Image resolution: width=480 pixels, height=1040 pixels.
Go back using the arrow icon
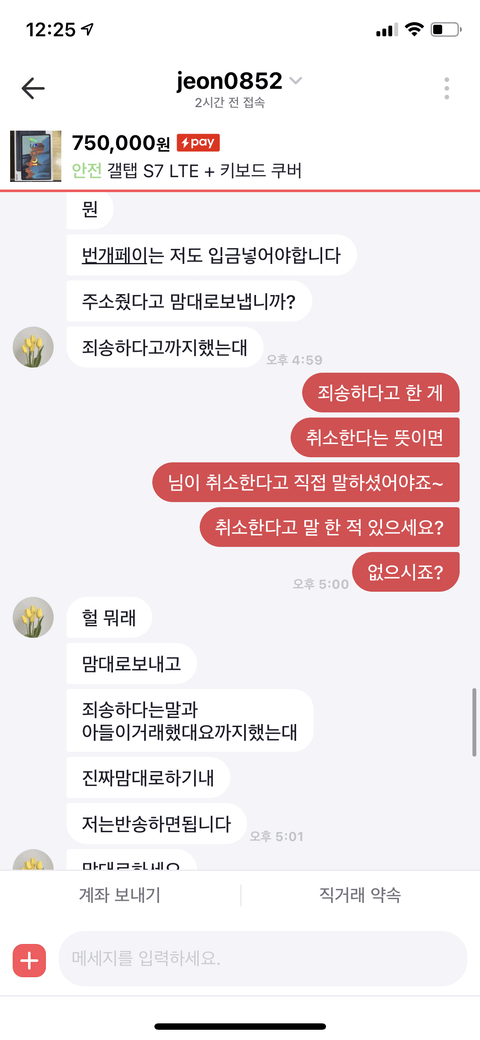(32, 88)
